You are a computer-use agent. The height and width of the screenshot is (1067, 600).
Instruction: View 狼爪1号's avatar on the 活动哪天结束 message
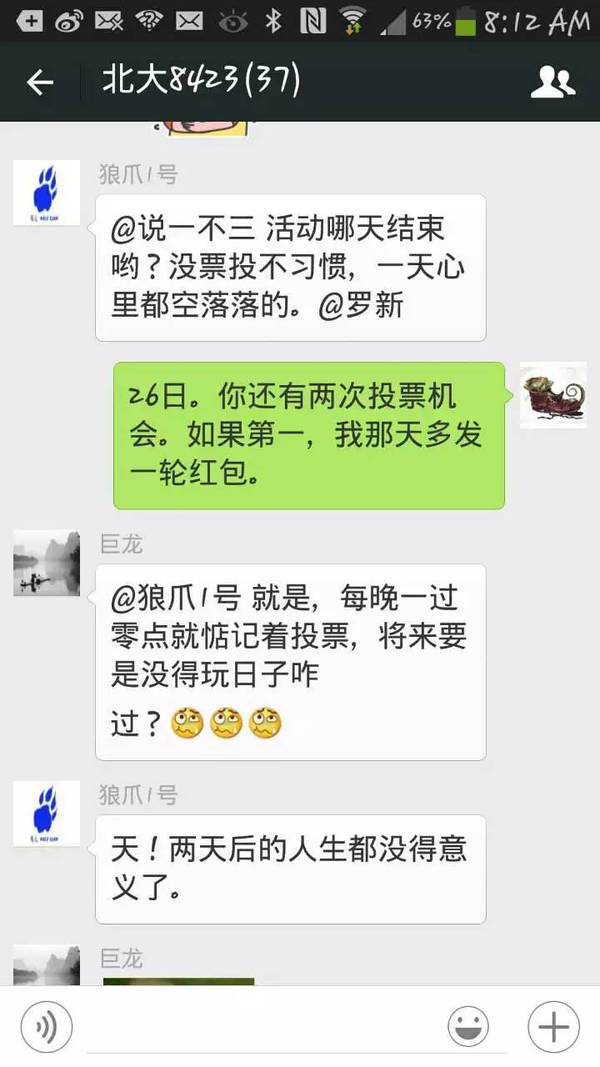pyautogui.click(x=46, y=193)
